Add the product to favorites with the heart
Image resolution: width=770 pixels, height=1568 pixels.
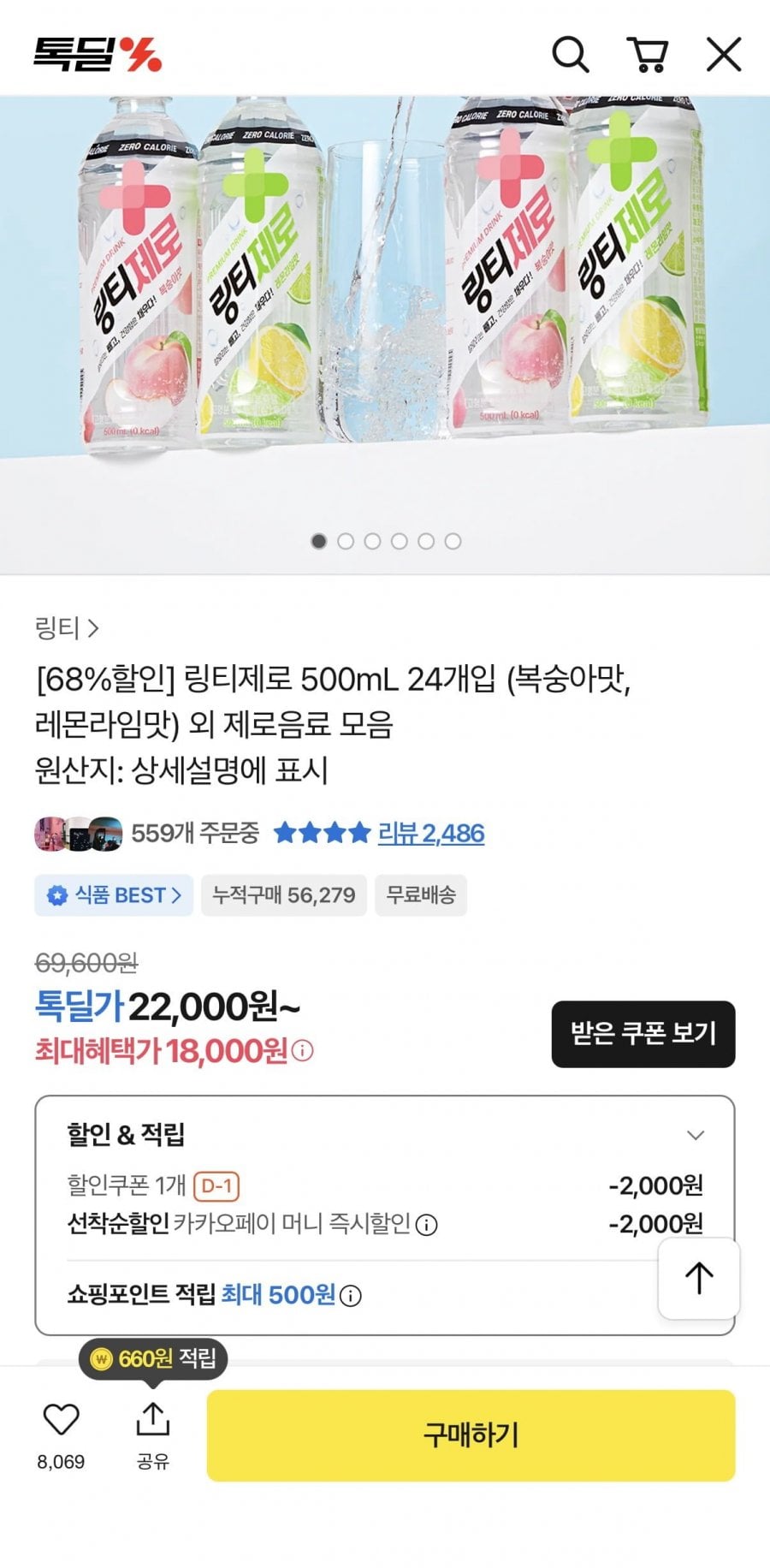click(61, 1421)
